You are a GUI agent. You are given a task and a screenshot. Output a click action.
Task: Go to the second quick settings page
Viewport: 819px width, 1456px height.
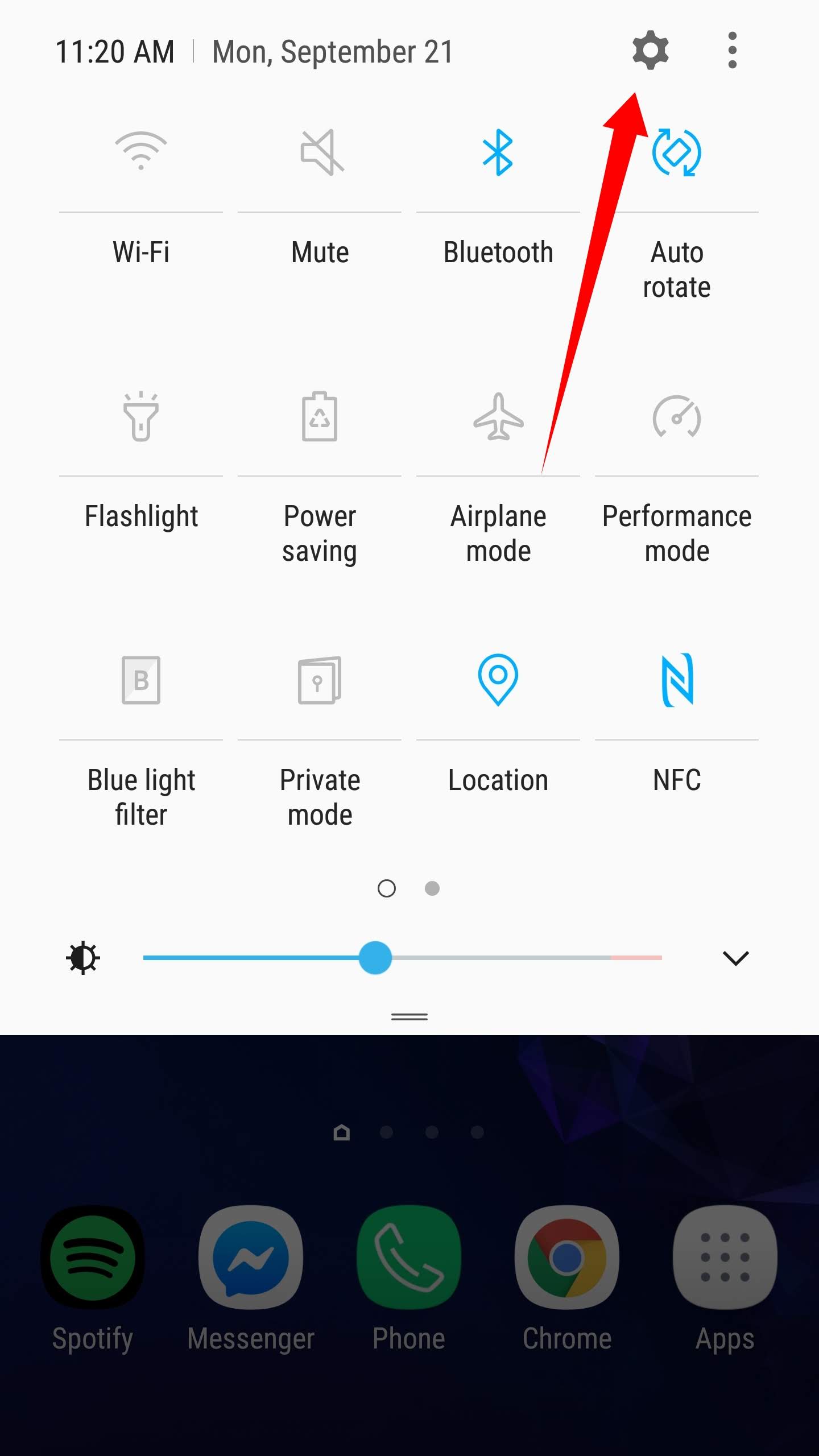[x=432, y=888]
